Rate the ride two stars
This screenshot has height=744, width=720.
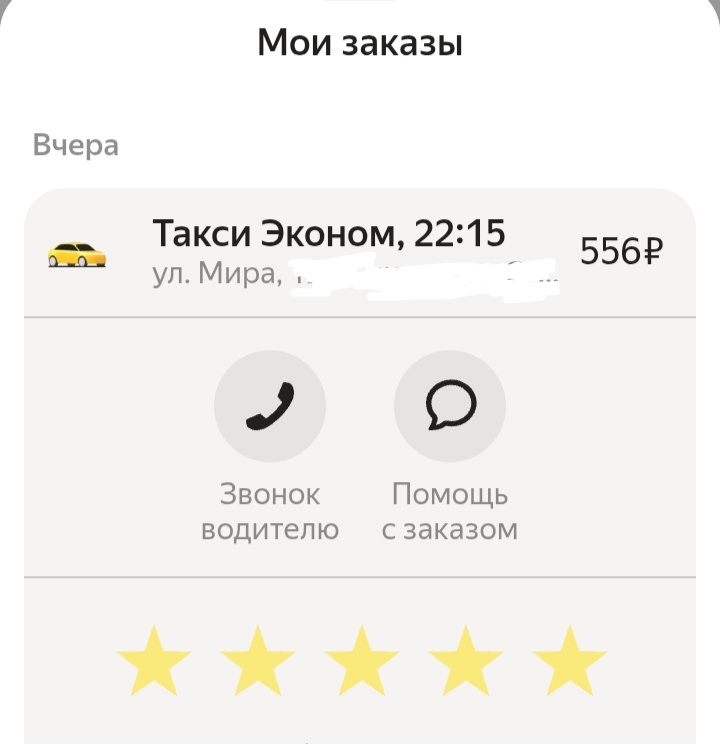pyautogui.click(x=258, y=661)
